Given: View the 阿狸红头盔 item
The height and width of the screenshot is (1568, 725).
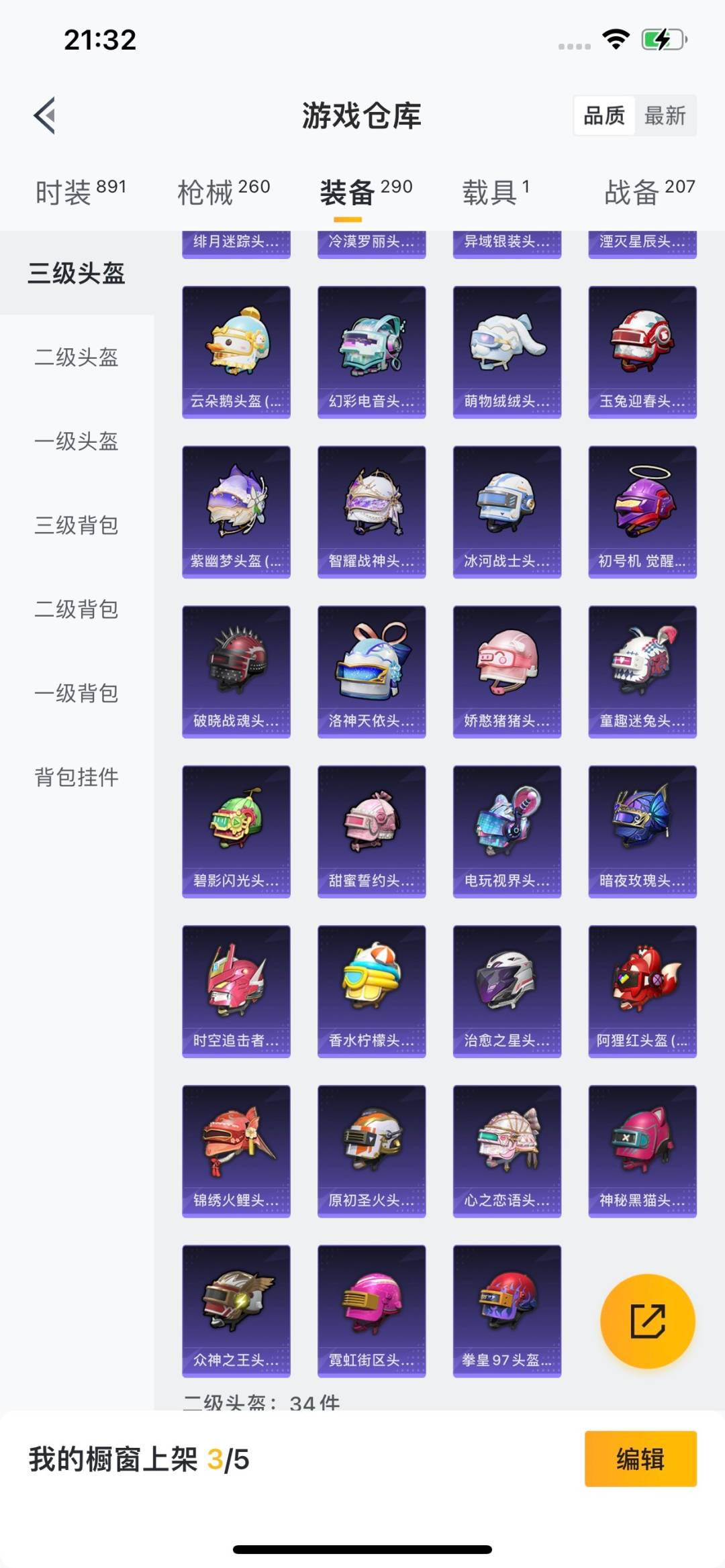Looking at the screenshot, I should click(x=642, y=991).
